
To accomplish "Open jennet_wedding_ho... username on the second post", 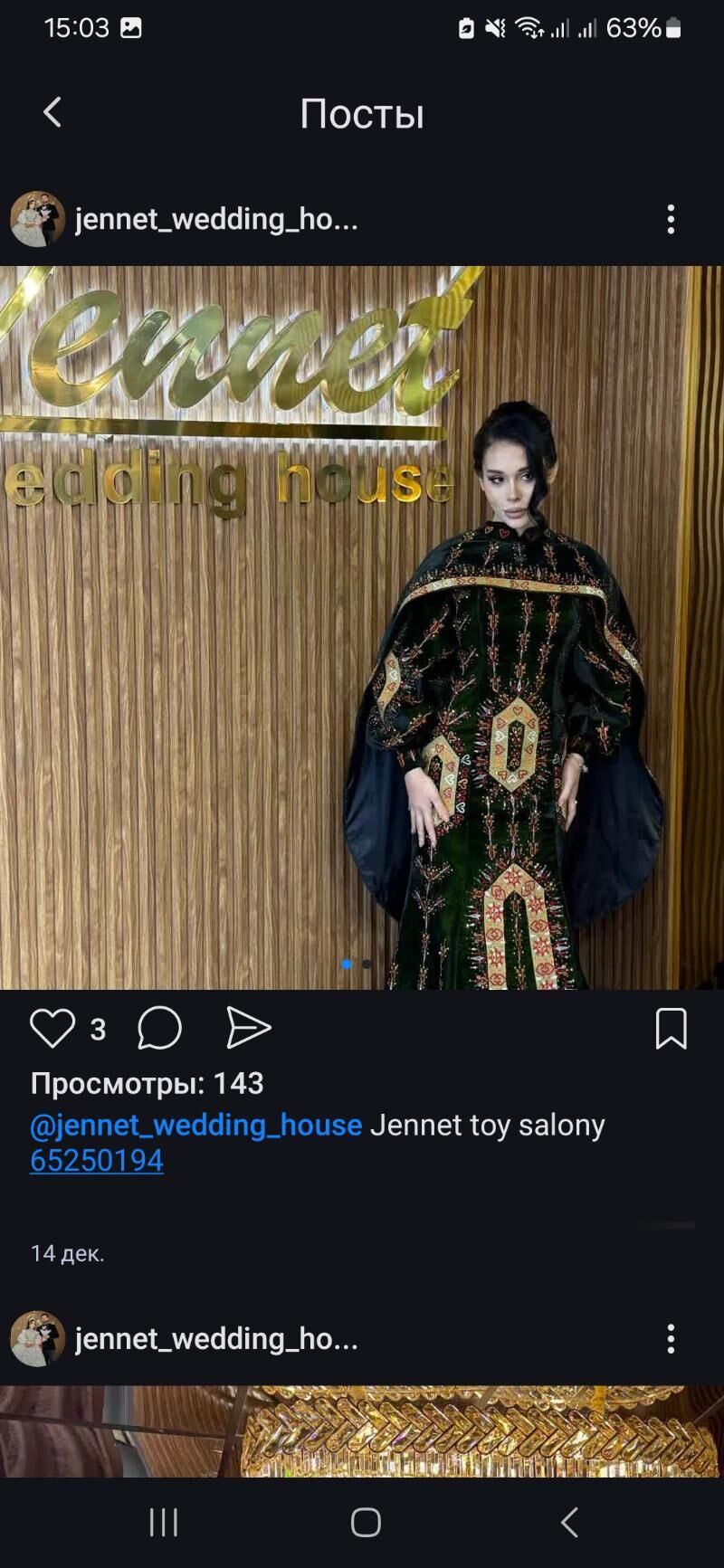I will click(x=216, y=1339).
